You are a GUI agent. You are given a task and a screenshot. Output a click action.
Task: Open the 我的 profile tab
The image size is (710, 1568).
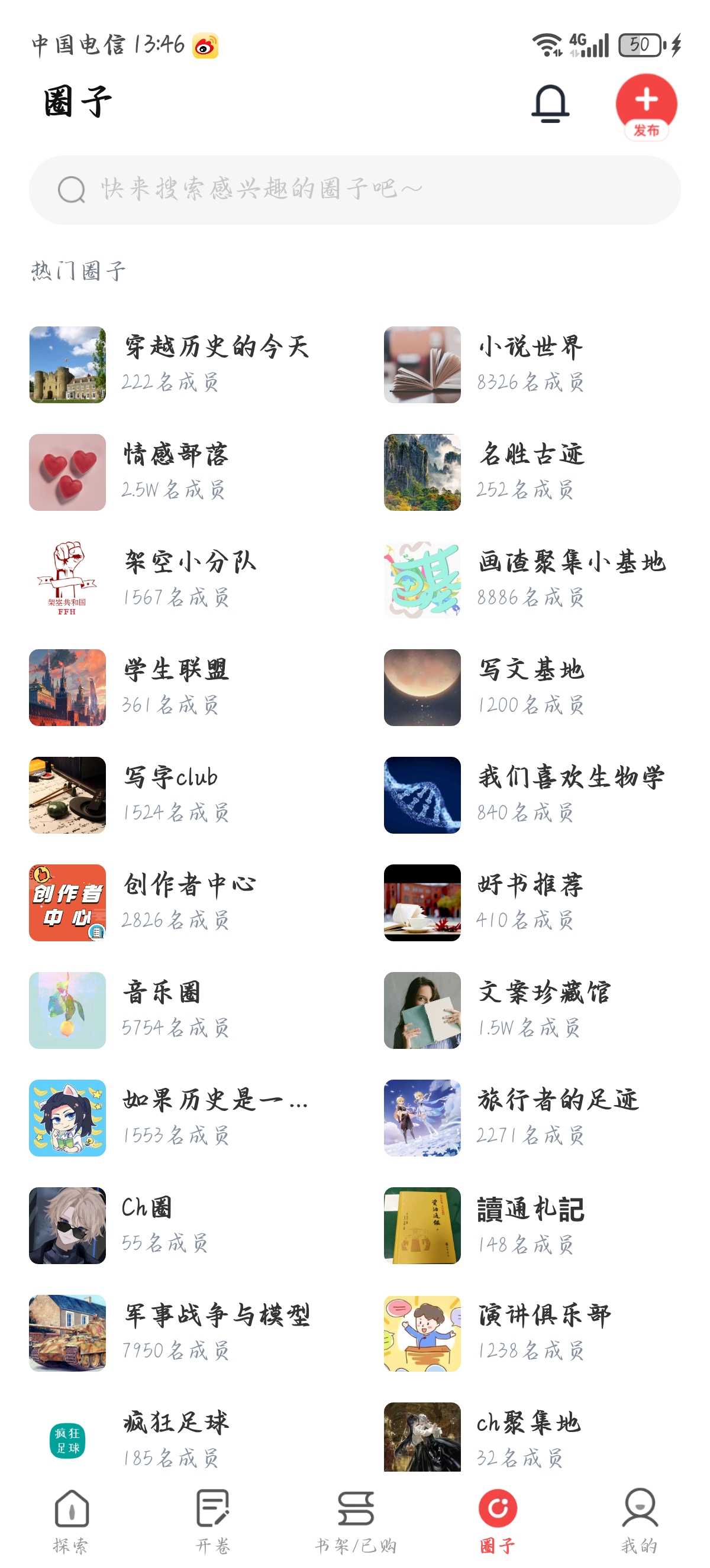point(640,1520)
